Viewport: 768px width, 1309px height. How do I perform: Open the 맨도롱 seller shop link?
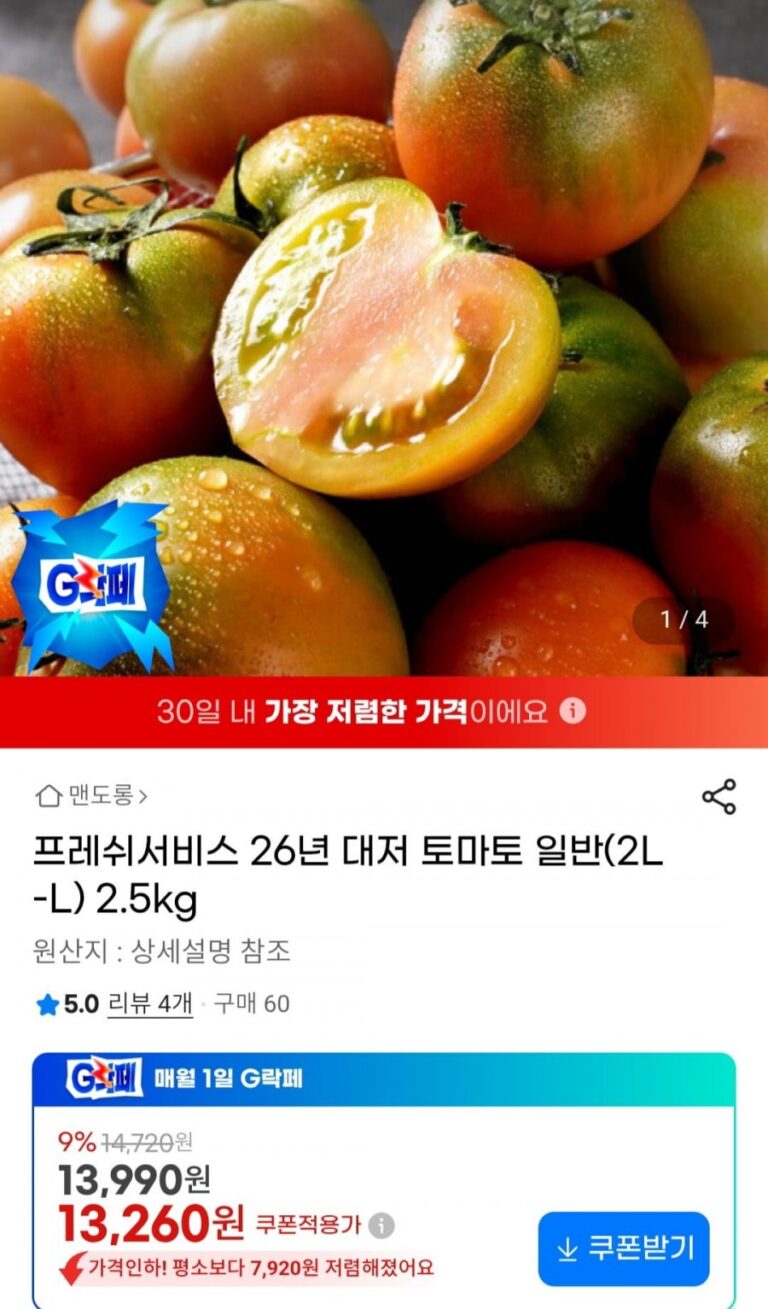(x=92, y=796)
